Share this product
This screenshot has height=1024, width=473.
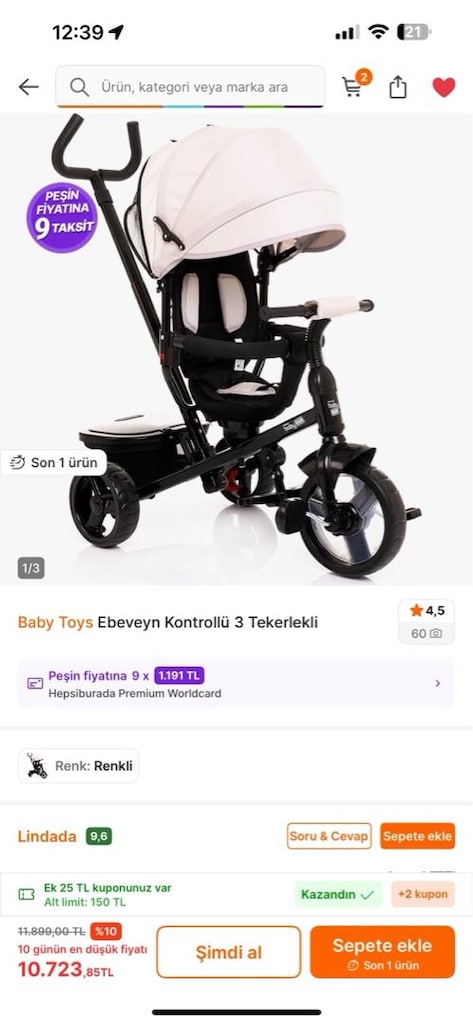coord(398,87)
